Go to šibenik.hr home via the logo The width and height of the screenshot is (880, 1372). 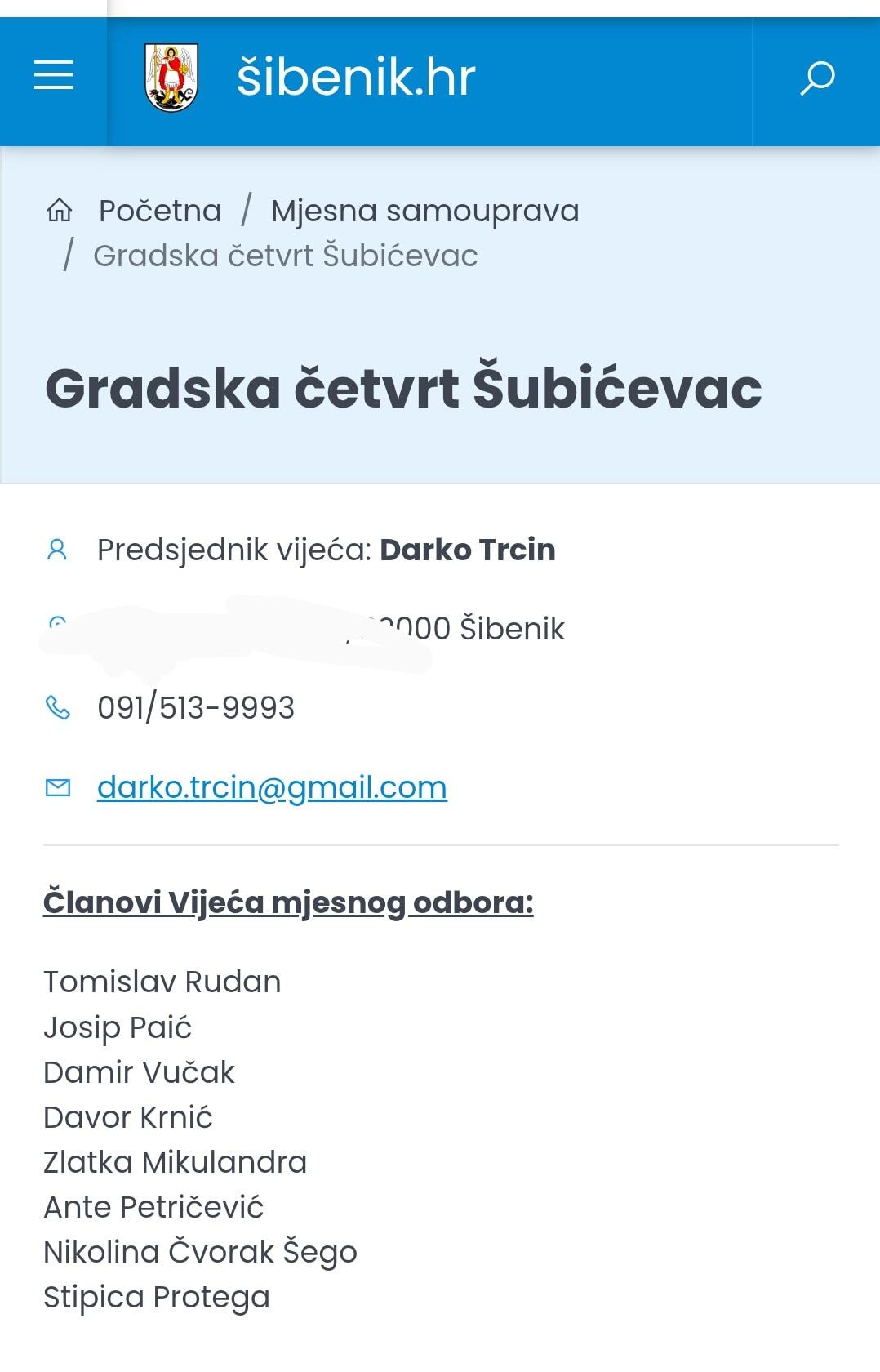[x=310, y=78]
